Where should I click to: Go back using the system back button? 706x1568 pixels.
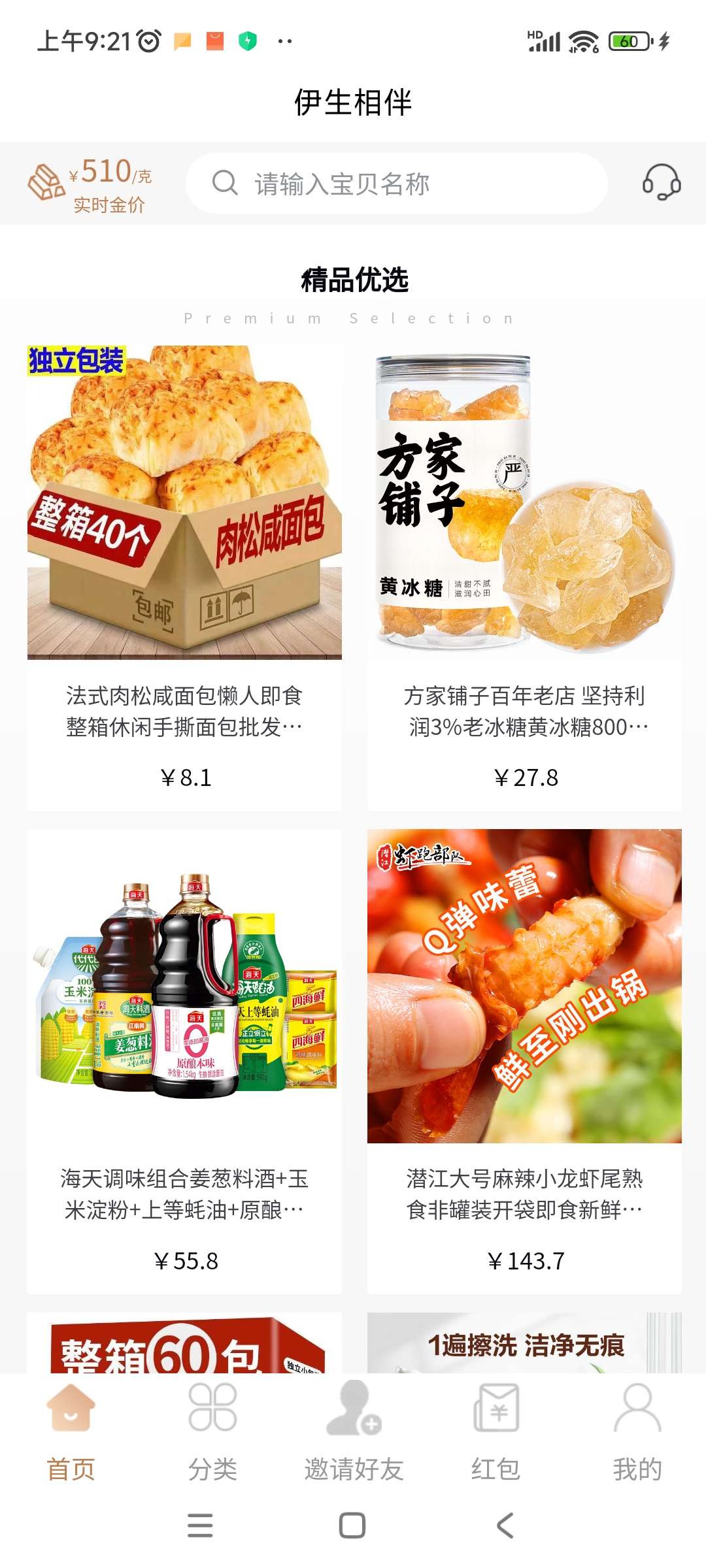point(505,1526)
